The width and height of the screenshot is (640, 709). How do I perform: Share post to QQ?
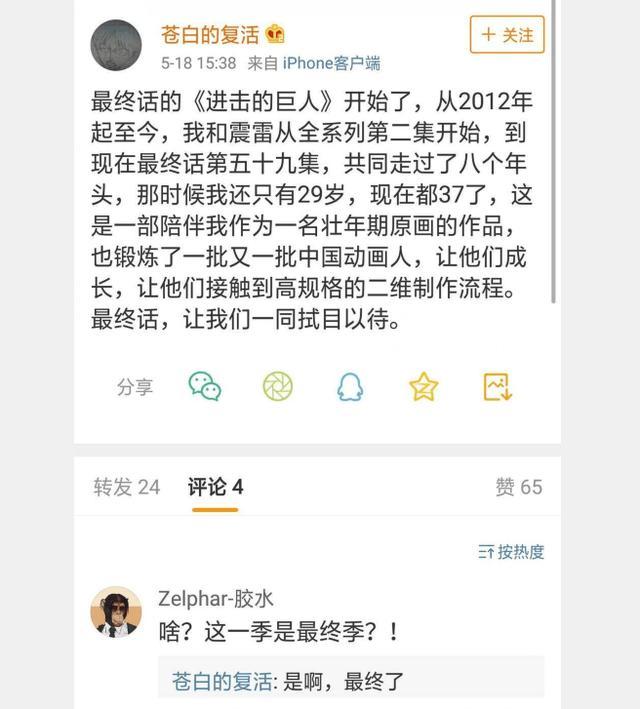coord(350,386)
